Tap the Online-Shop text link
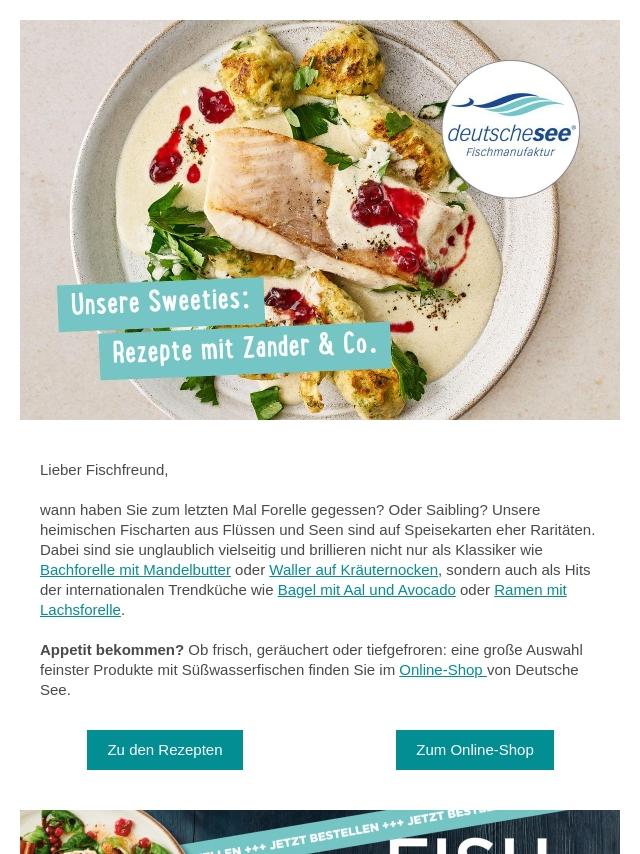 442,670
